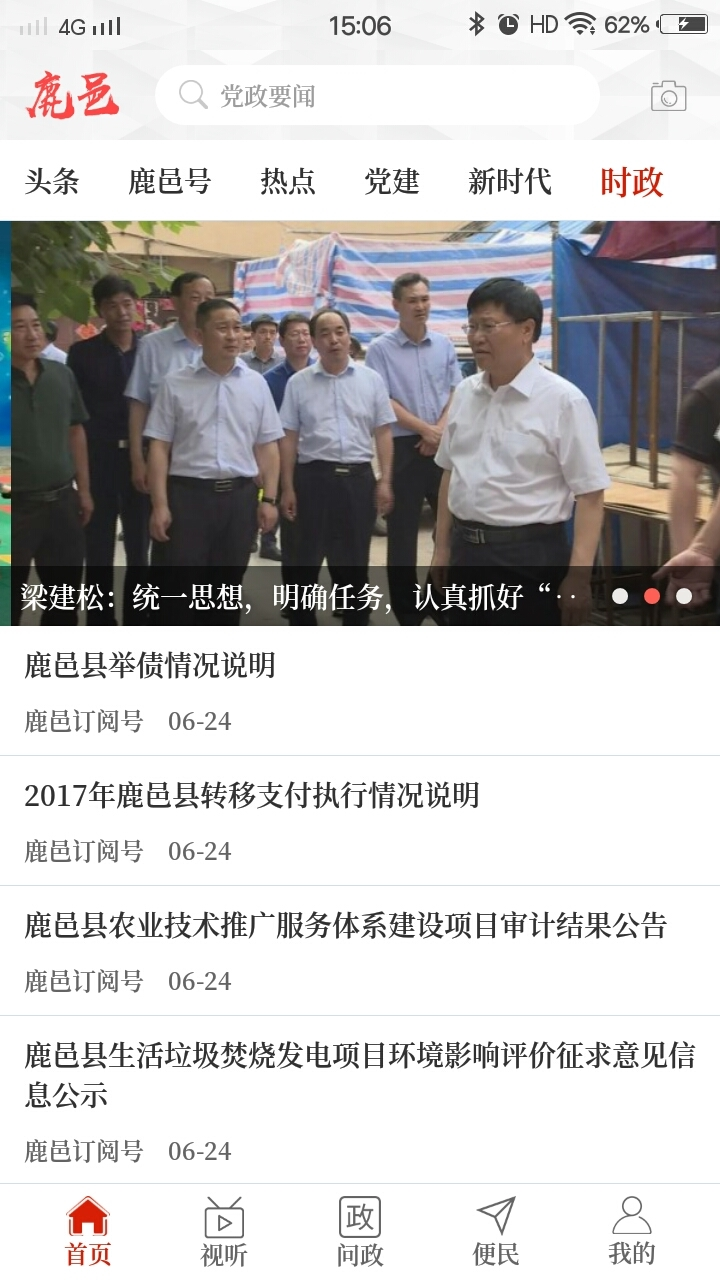Tap the third carousel indicator dot
Image resolution: width=720 pixels, height=1280 pixels.
[x=685, y=594]
